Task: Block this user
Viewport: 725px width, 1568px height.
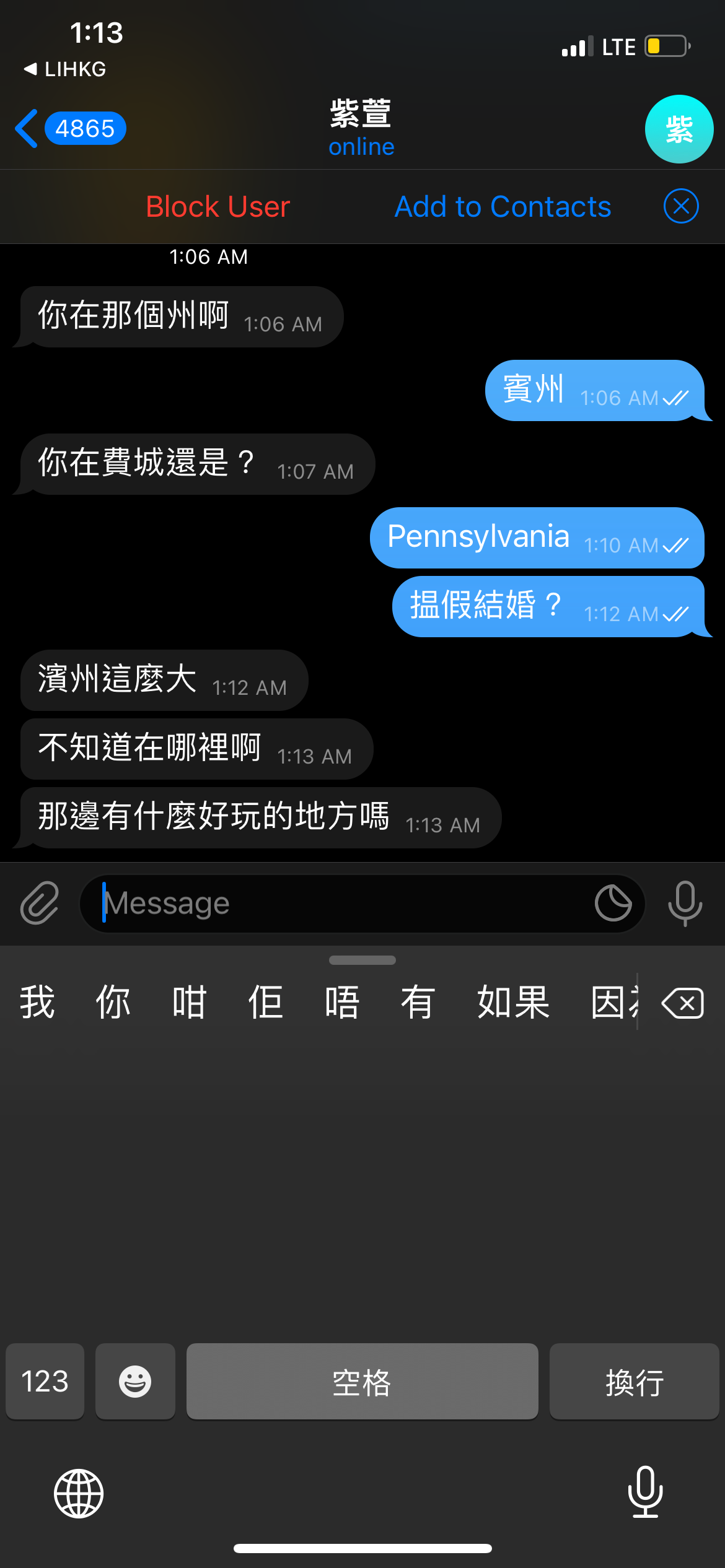Action: pyautogui.click(x=217, y=206)
